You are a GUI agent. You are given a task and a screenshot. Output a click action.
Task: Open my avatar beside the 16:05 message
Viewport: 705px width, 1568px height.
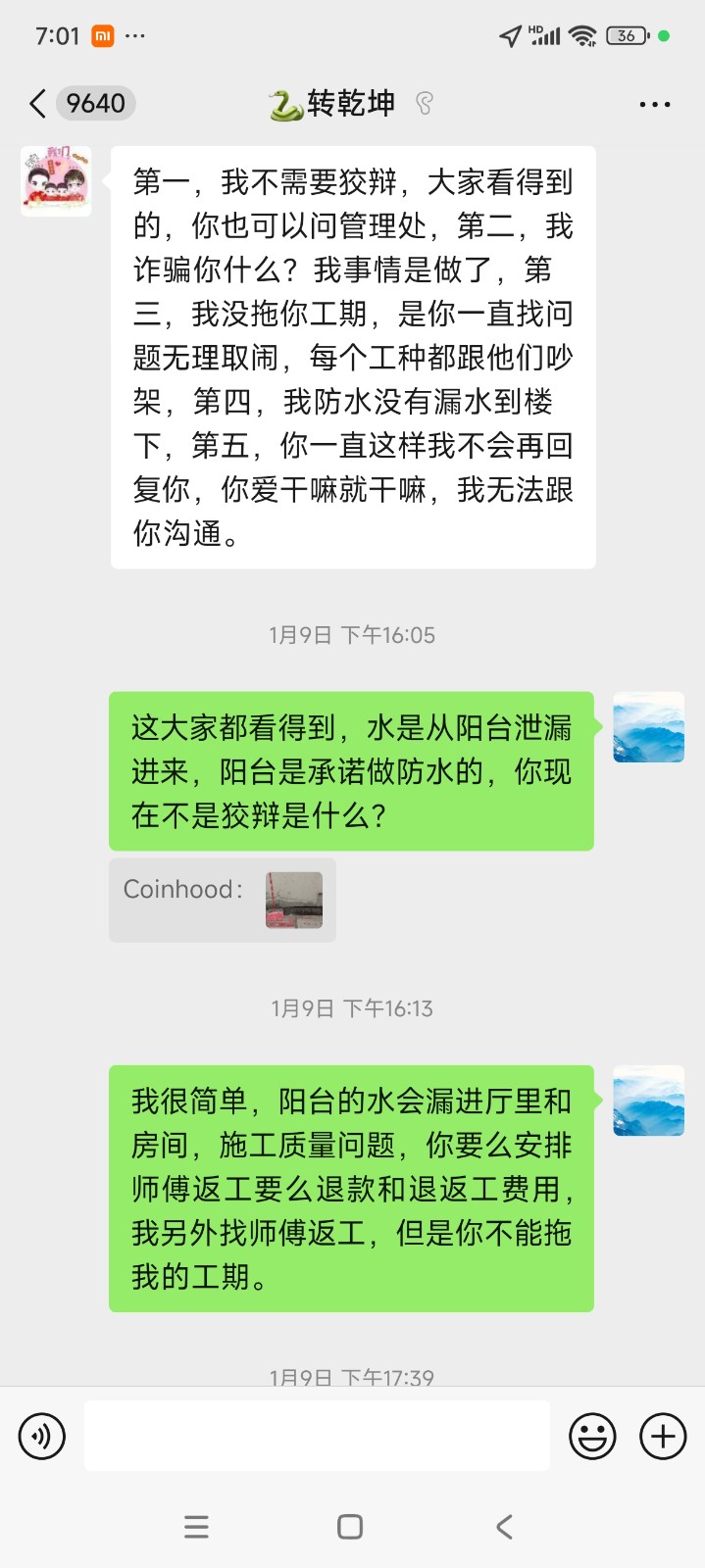click(648, 727)
